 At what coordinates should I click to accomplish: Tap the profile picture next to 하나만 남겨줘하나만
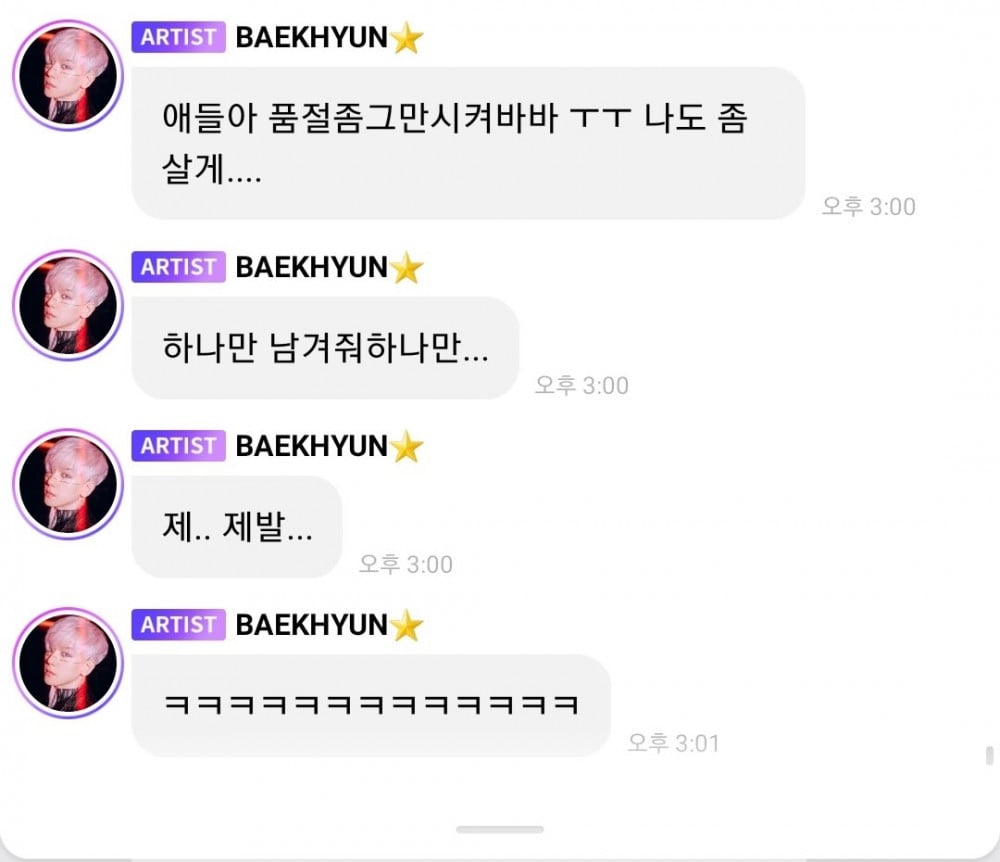[x=68, y=305]
